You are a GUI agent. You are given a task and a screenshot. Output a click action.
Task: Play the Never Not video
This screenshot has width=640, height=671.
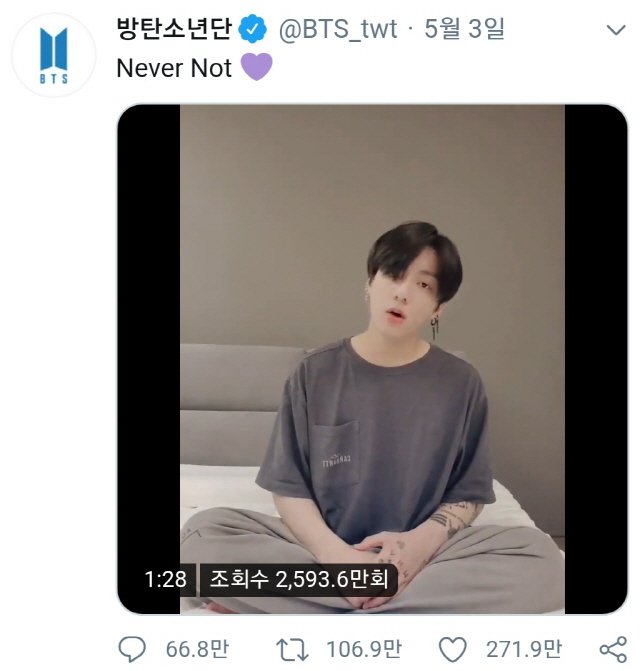pos(372,358)
